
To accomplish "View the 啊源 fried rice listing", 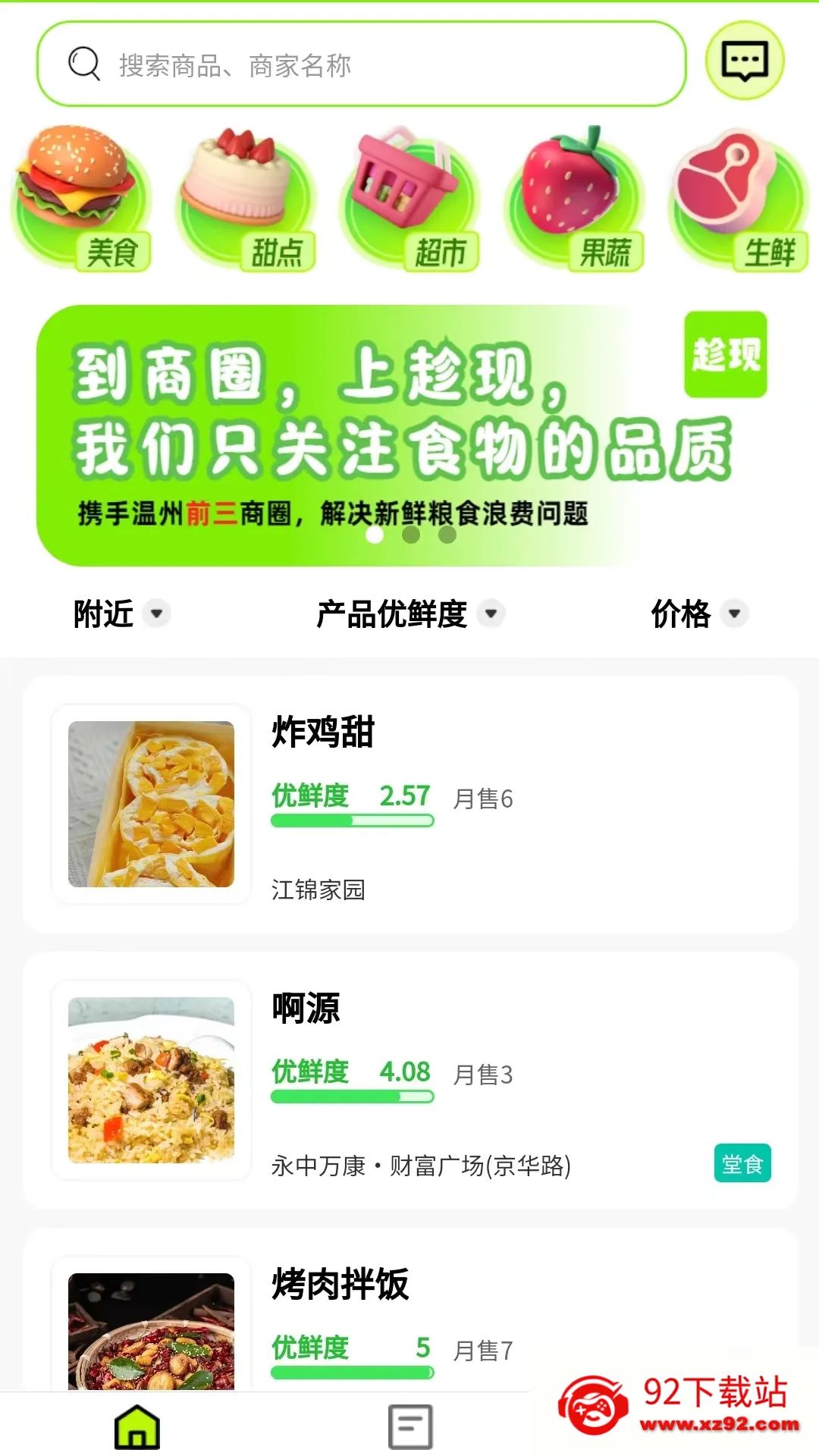I will point(410,1080).
